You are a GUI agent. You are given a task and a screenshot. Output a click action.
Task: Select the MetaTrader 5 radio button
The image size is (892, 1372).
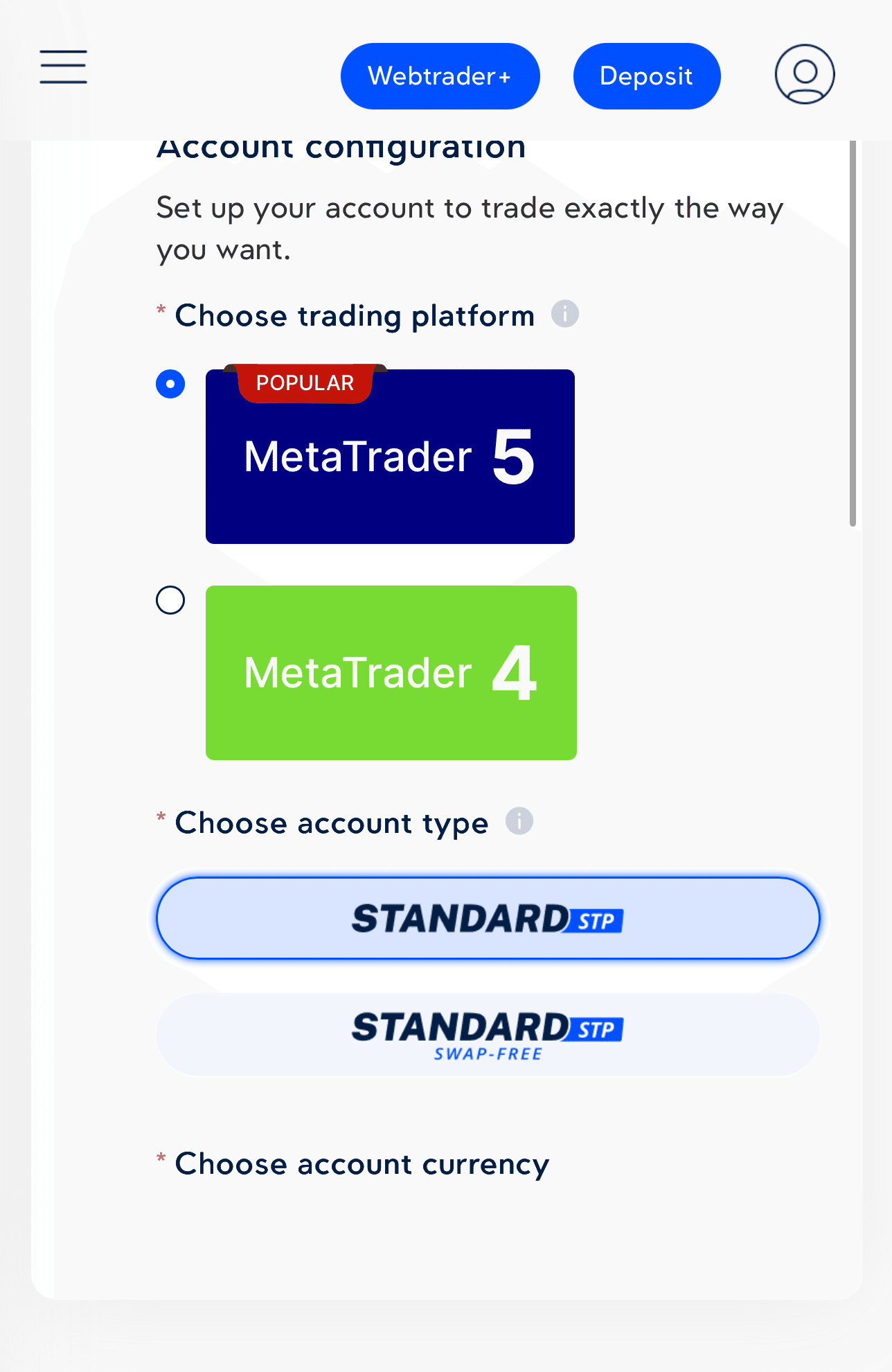pos(170,384)
